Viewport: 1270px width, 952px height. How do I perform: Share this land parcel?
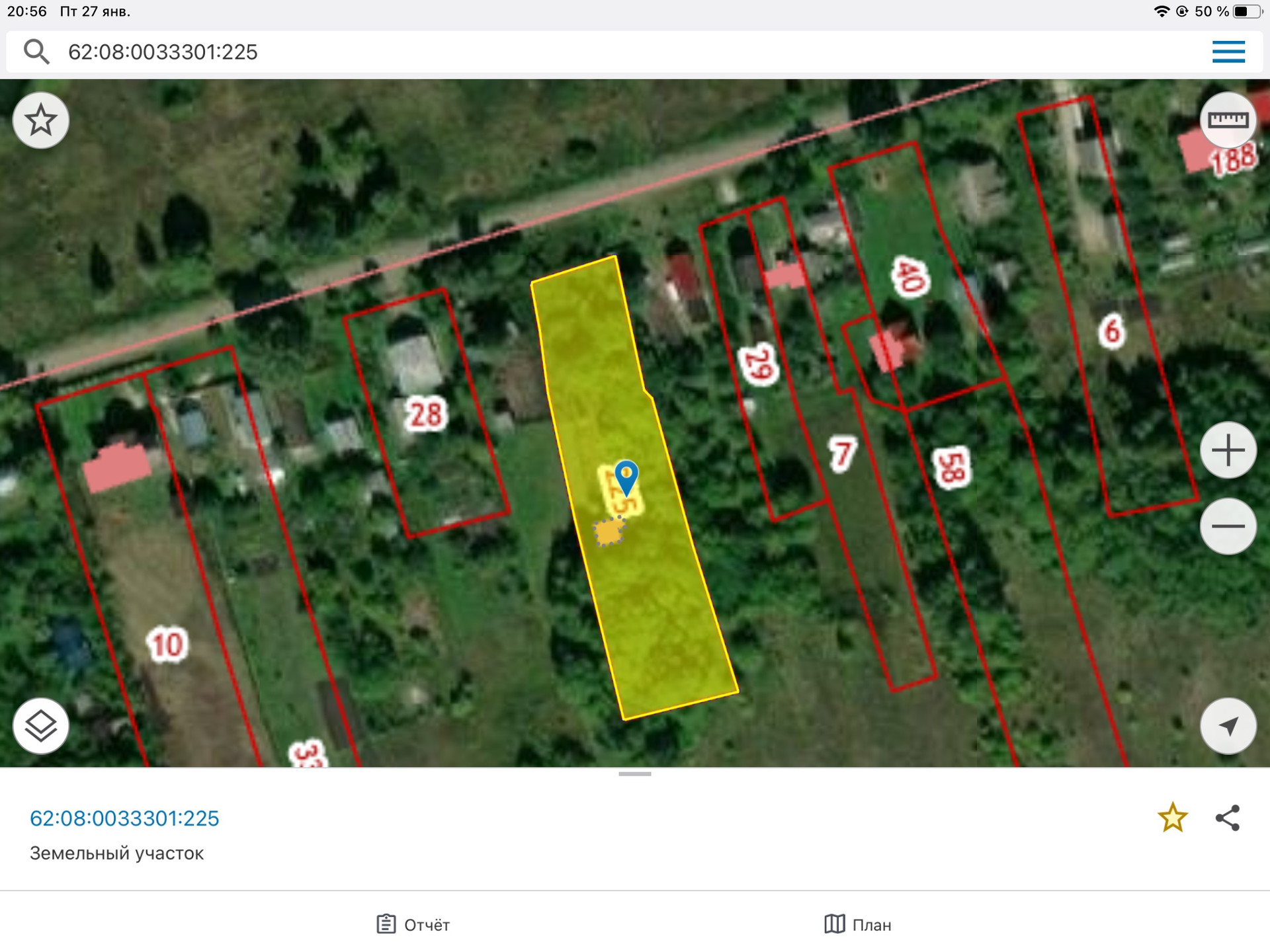[x=1228, y=818]
